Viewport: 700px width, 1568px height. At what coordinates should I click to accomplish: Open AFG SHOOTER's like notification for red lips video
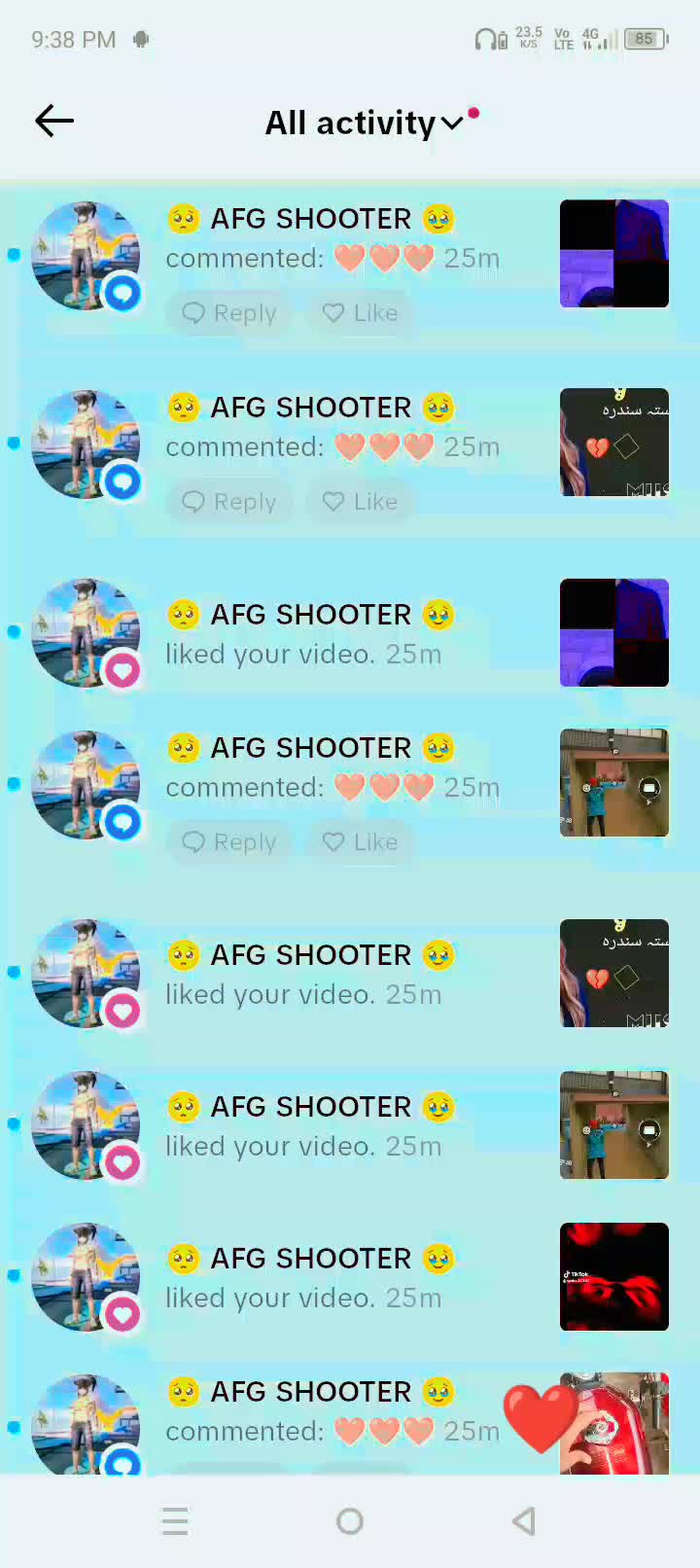[x=311, y=1277]
